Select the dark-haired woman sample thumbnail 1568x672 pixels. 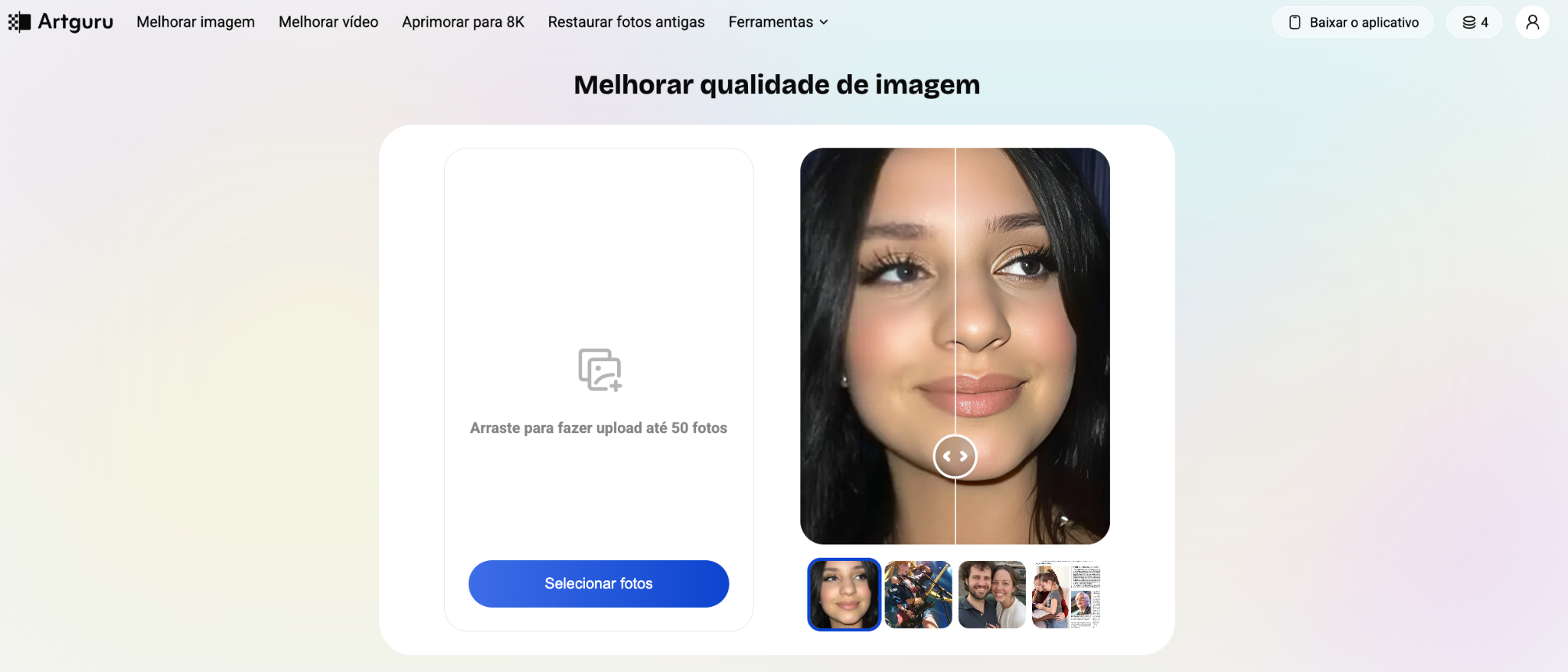click(844, 595)
